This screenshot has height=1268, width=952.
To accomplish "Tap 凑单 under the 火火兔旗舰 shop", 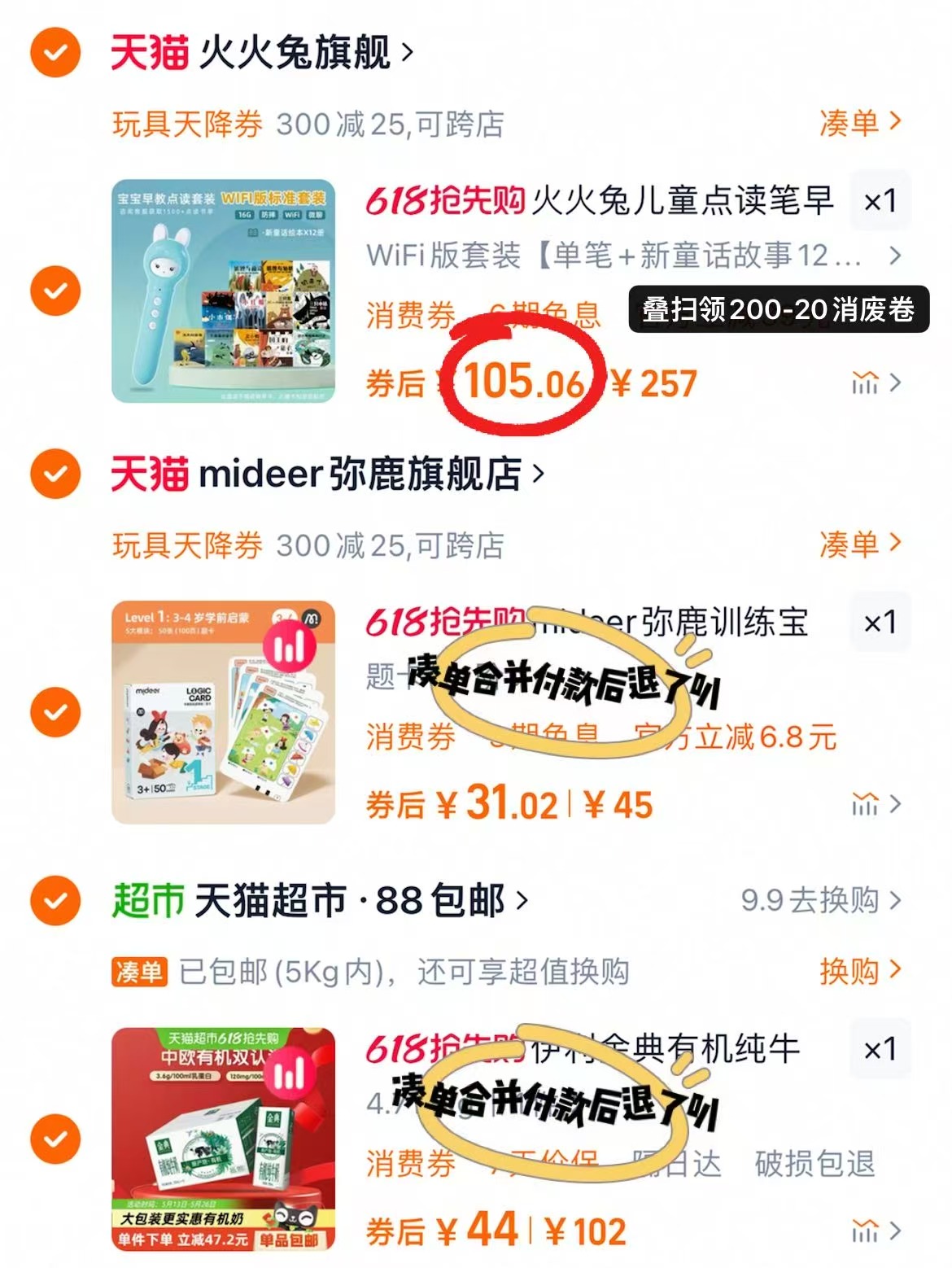I will 860,123.
